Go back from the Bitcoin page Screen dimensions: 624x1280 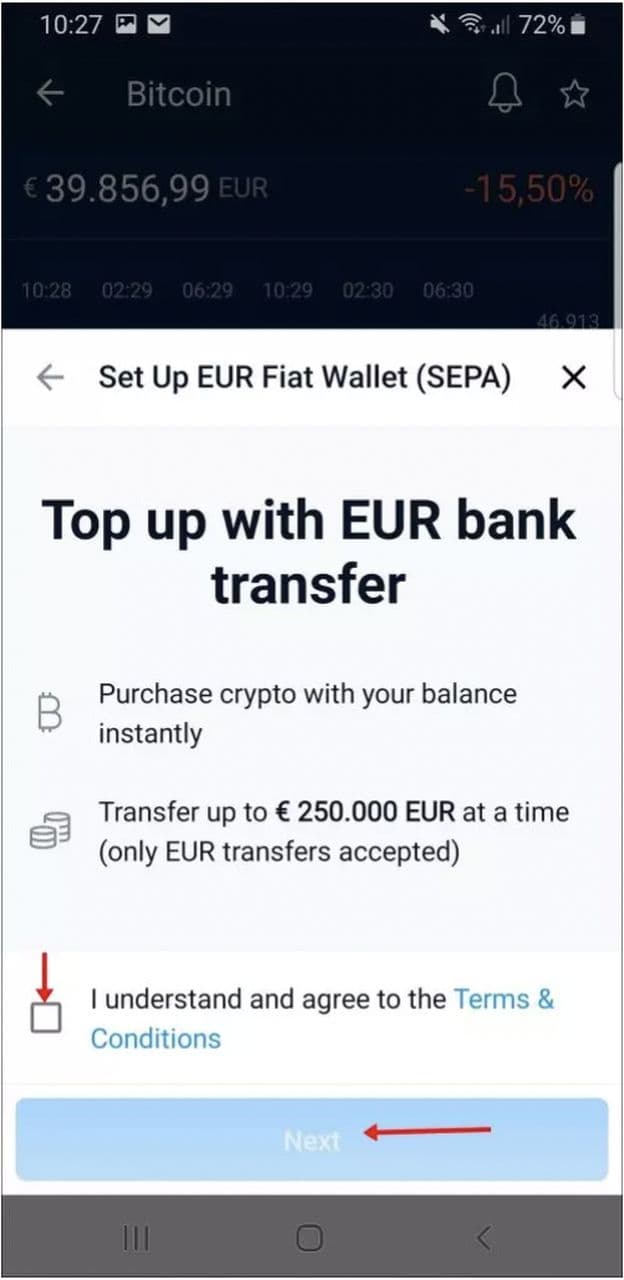(49, 94)
